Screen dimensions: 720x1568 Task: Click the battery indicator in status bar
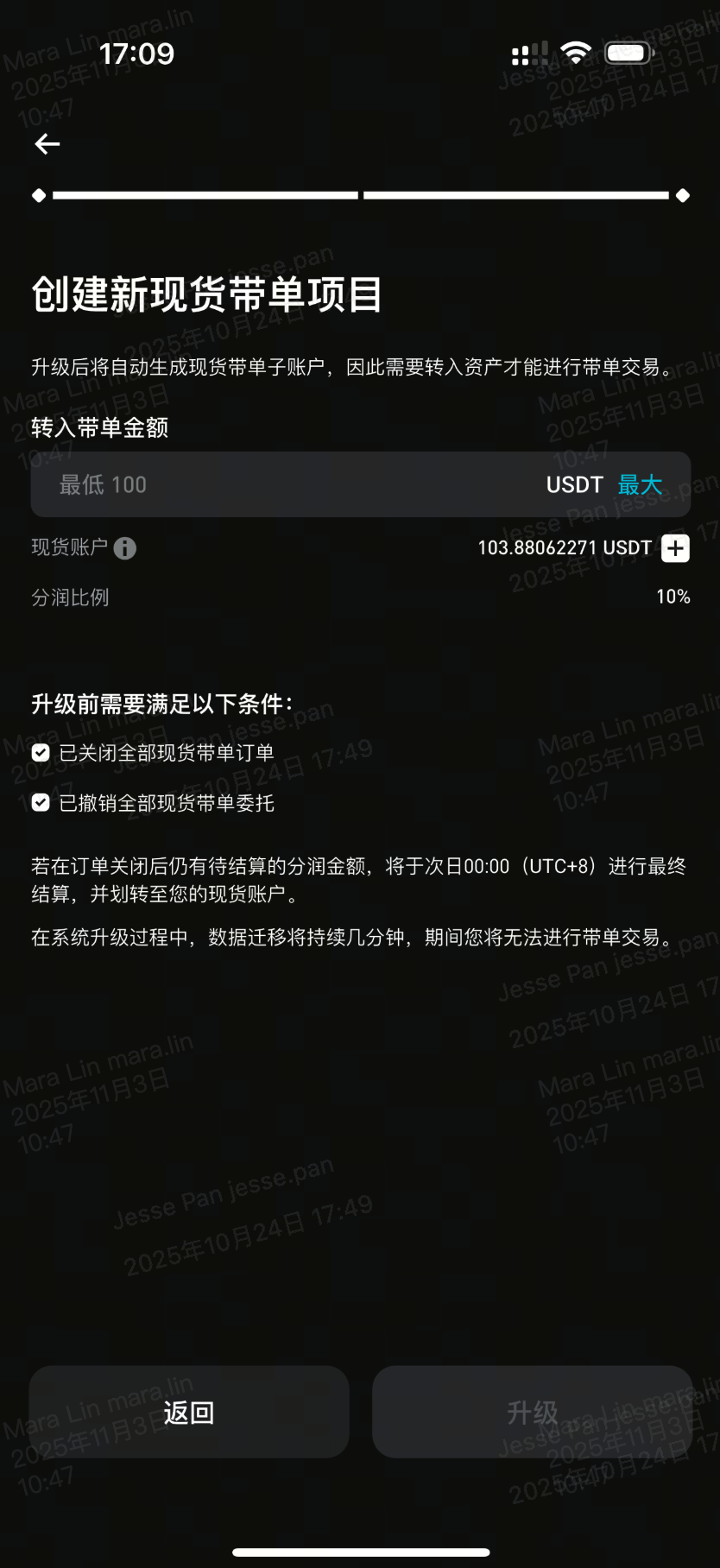click(628, 52)
